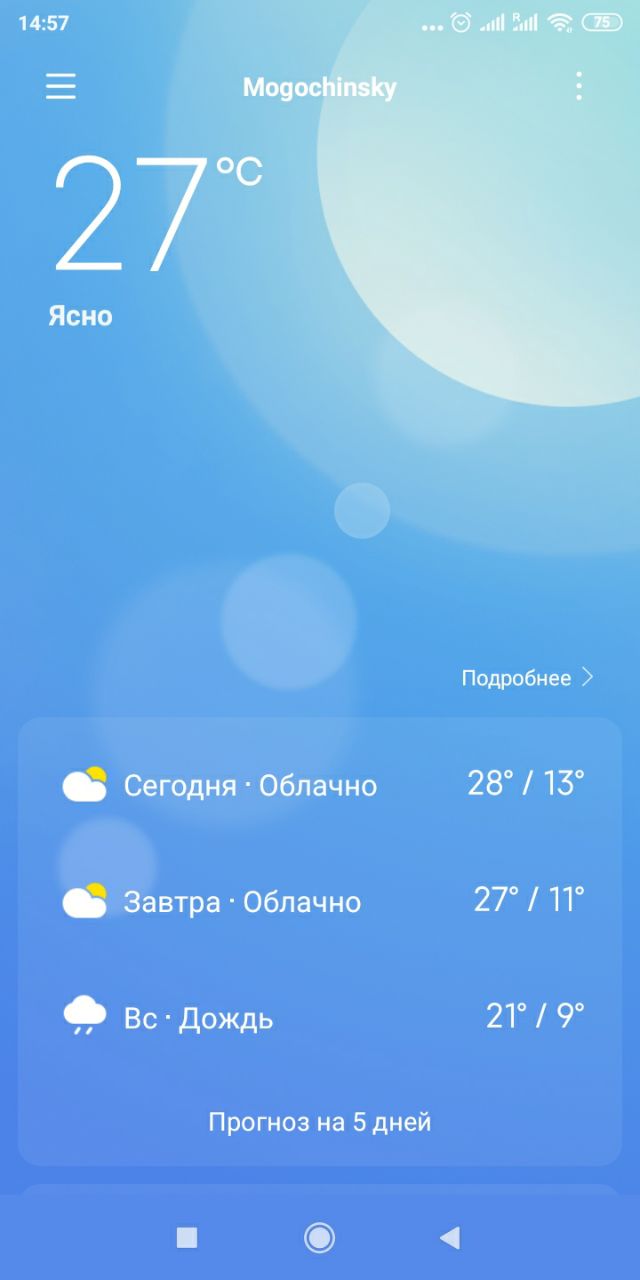Screen dimensions: 640x1280
Task: Open tomorrow's forecast row Завтра
Action: pyautogui.click(x=320, y=901)
